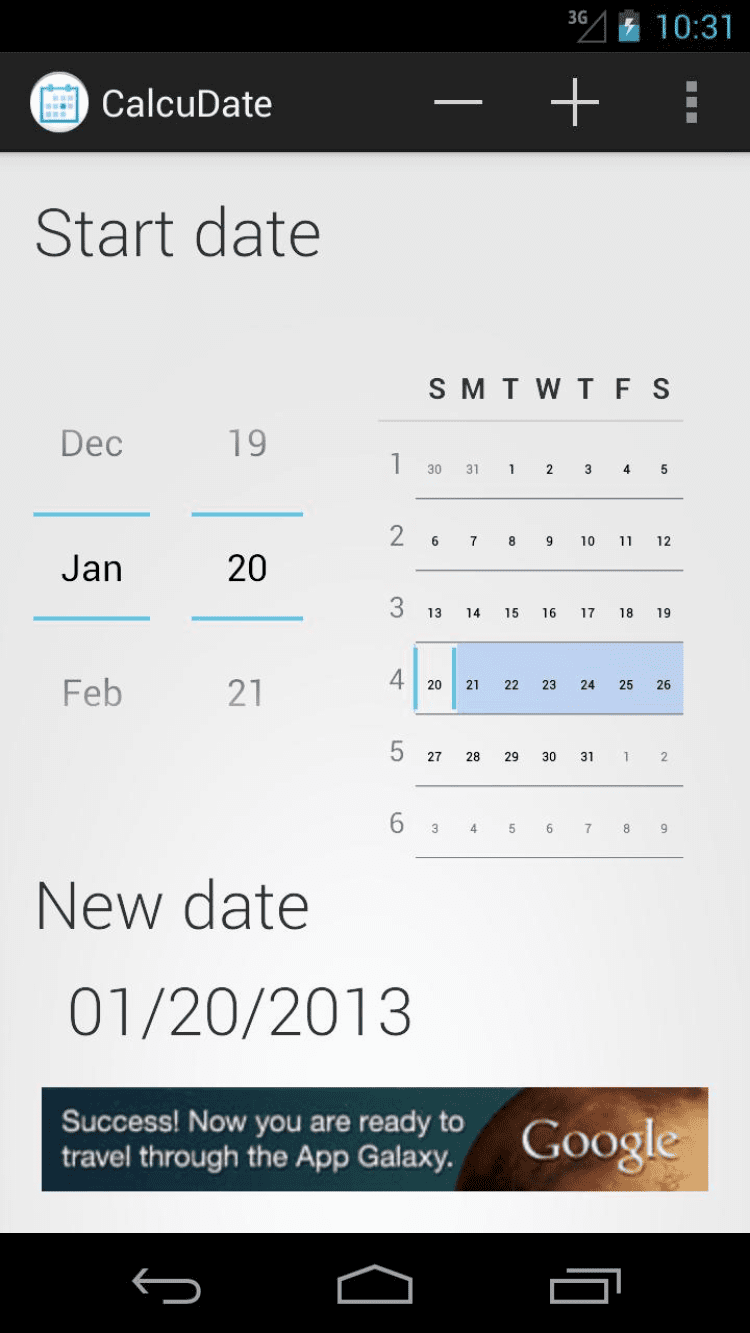Screen dimensions: 750x1333
Task: Select January 9 on the calendar
Action: pos(549,541)
